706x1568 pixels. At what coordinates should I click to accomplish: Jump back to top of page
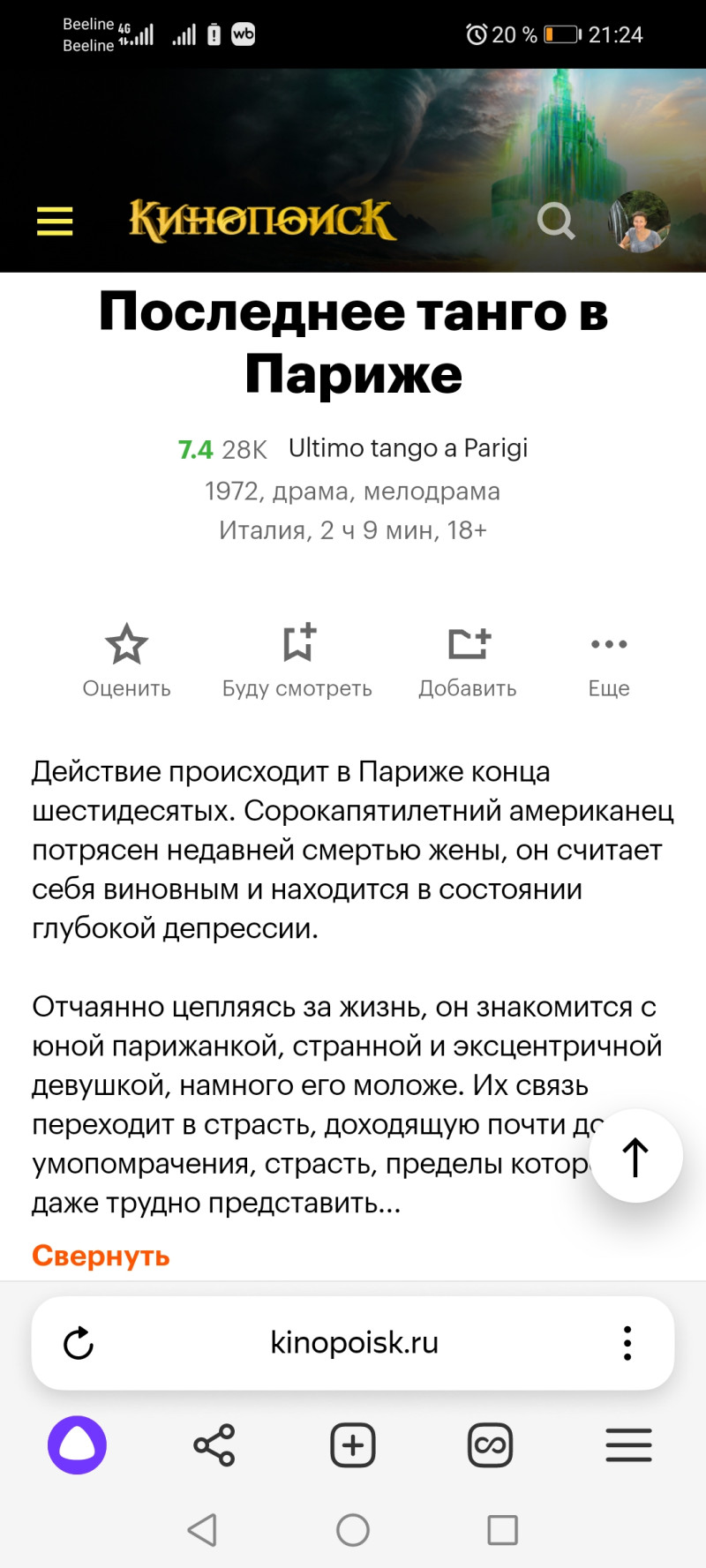click(x=635, y=1156)
